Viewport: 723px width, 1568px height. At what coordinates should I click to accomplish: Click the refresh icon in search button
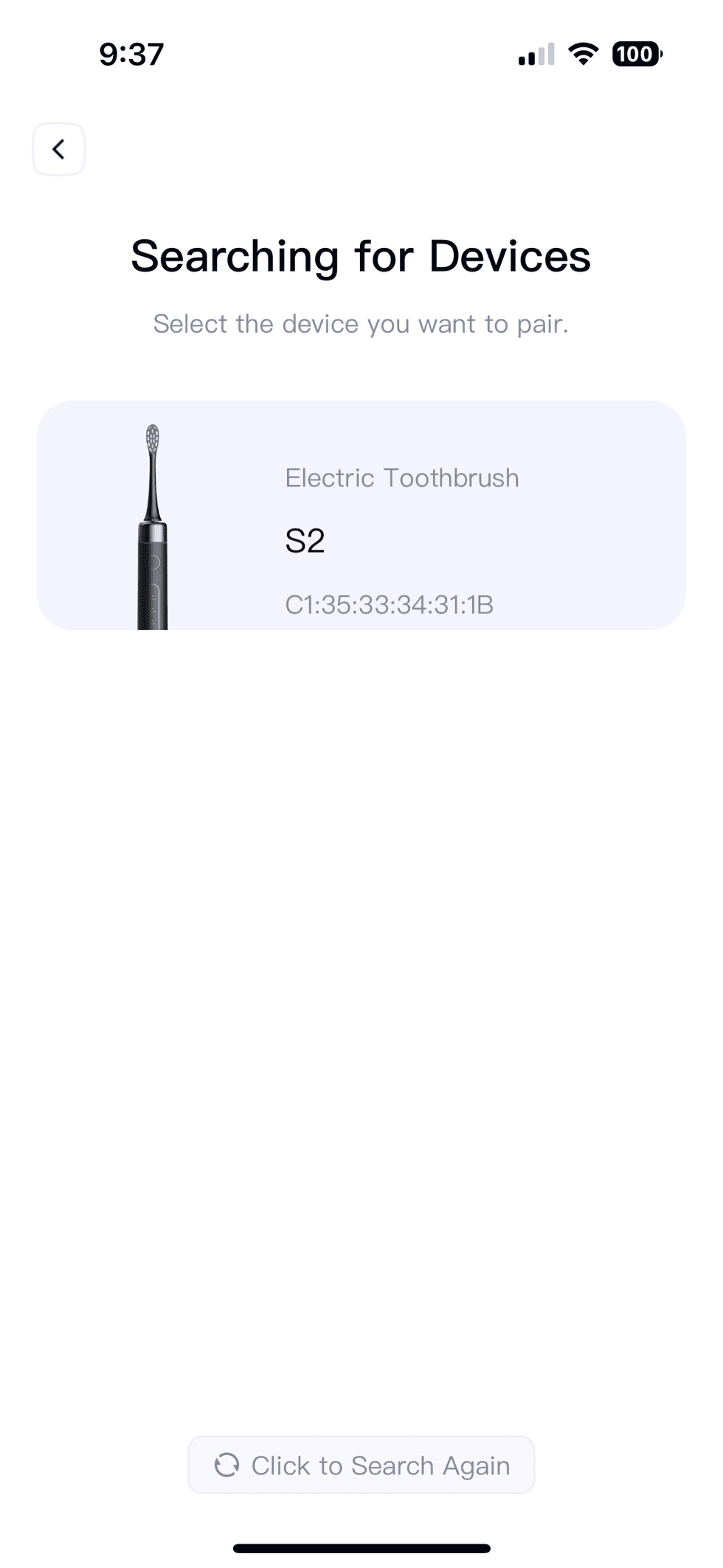(x=227, y=1465)
